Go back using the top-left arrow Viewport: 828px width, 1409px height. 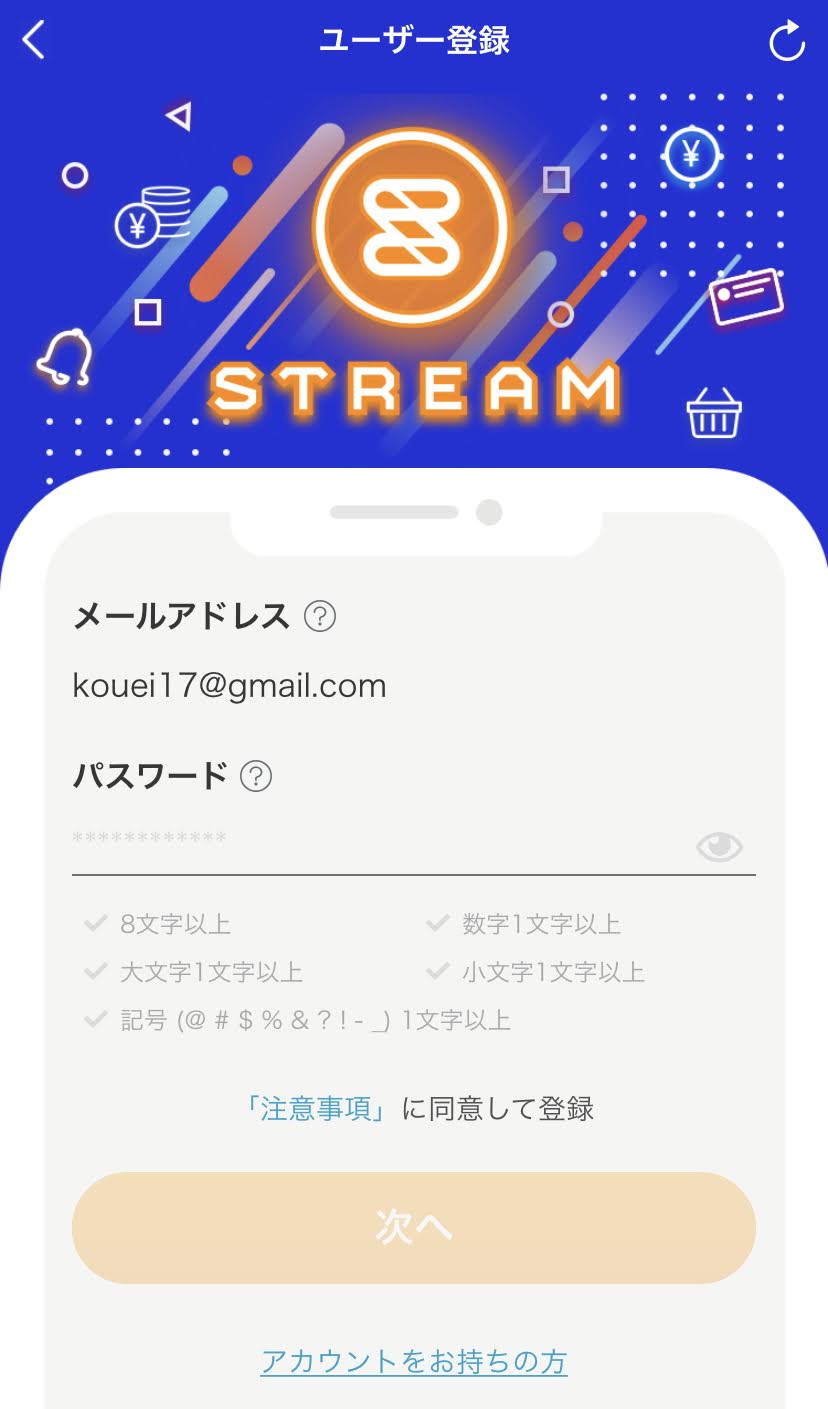[x=34, y=41]
